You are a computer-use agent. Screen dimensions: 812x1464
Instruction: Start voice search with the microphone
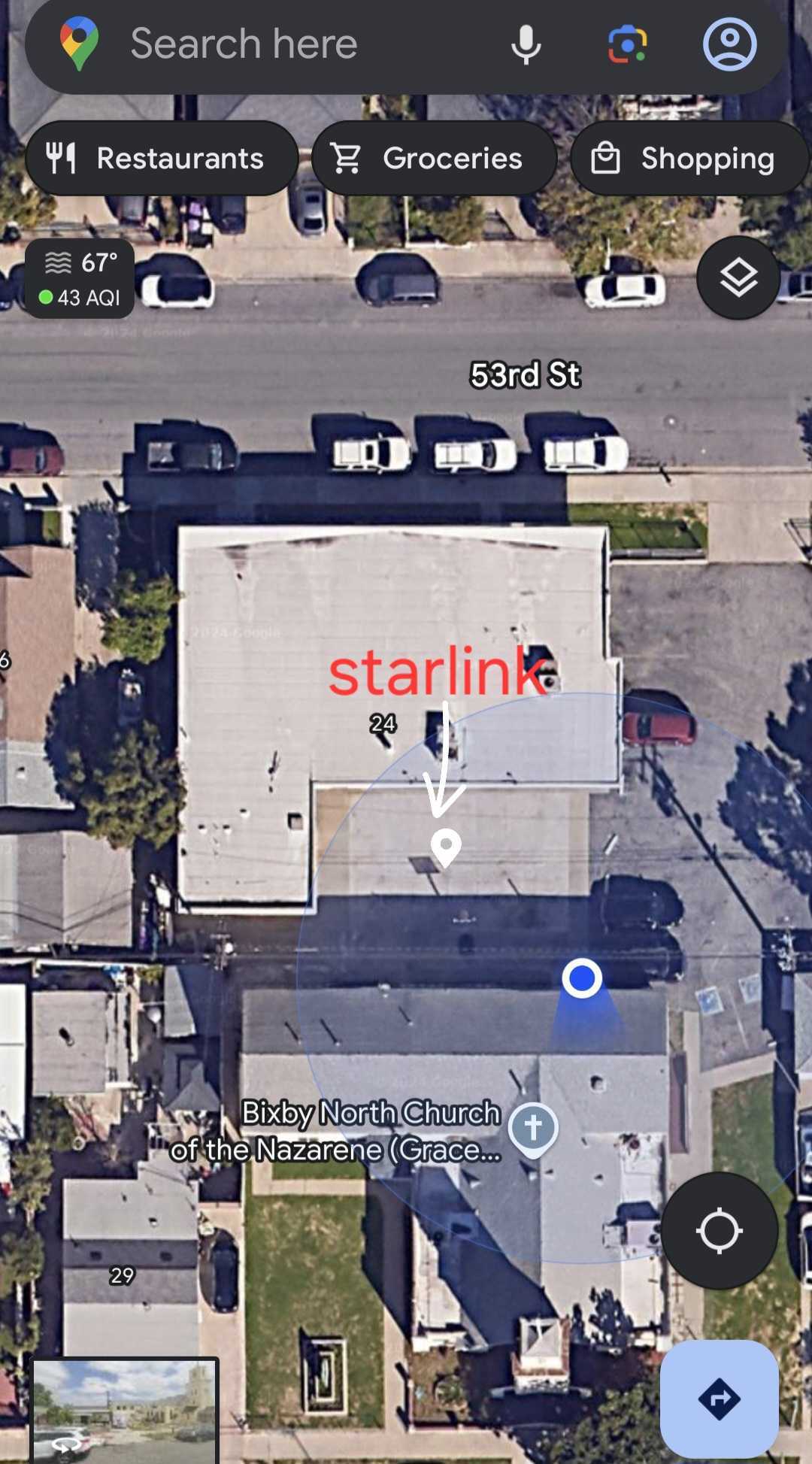(526, 44)
